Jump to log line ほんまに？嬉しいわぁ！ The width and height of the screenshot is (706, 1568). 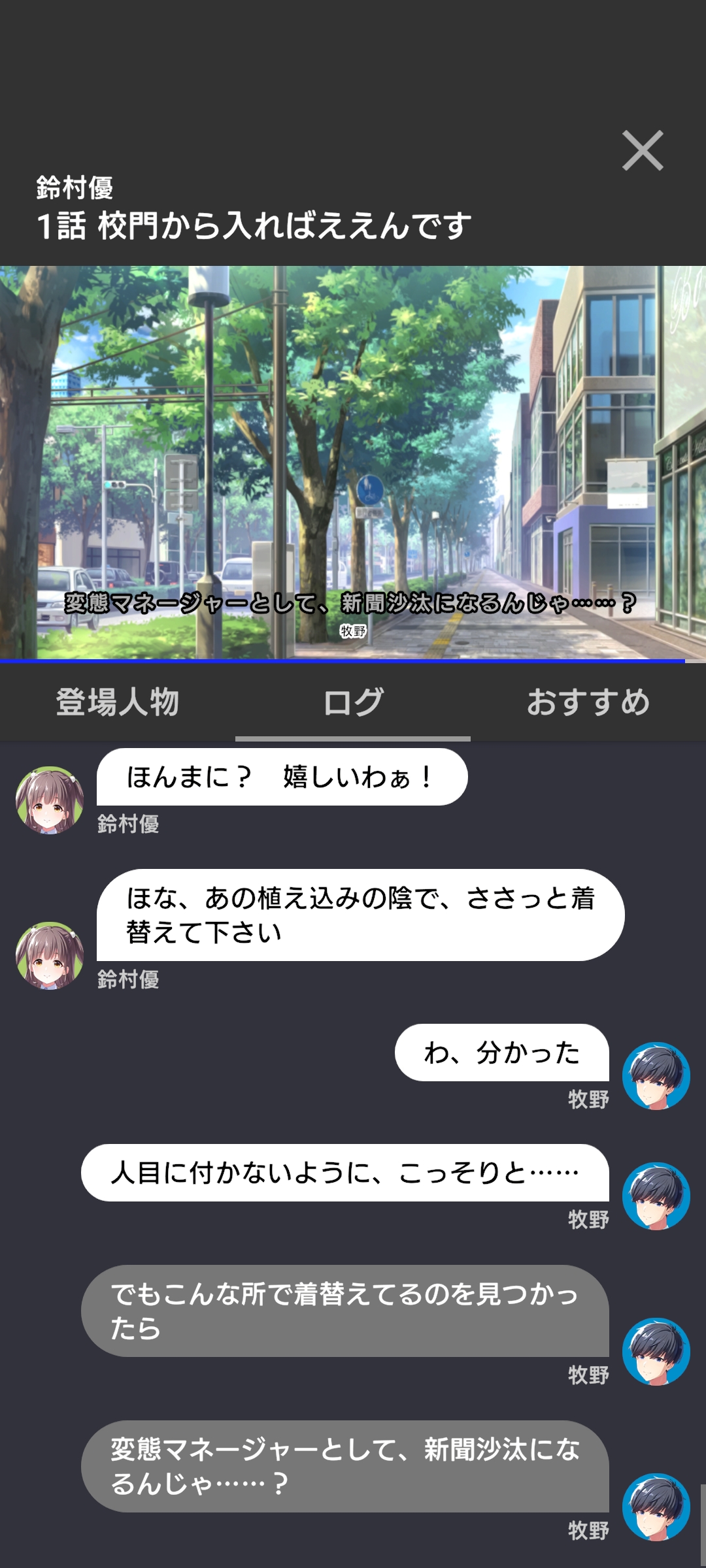point(281,777)
